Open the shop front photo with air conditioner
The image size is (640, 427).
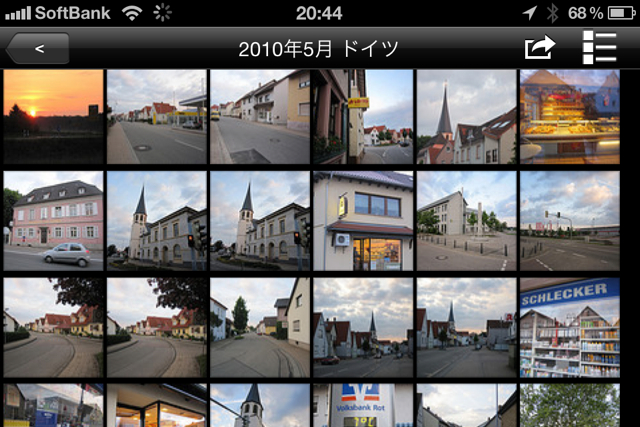click(x=363, y=221)
